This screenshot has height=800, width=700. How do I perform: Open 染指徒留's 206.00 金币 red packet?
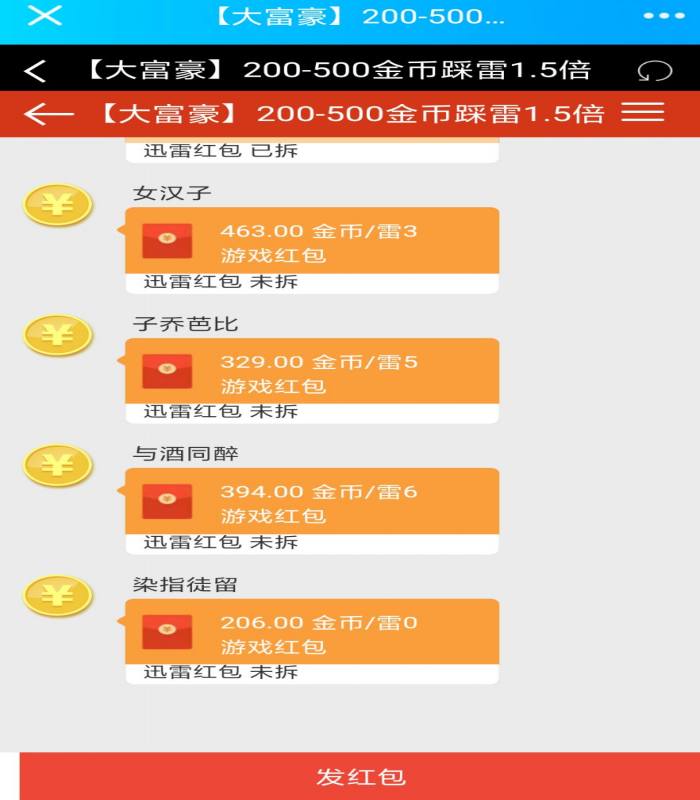pyautogui.click(x=311, y=632)
